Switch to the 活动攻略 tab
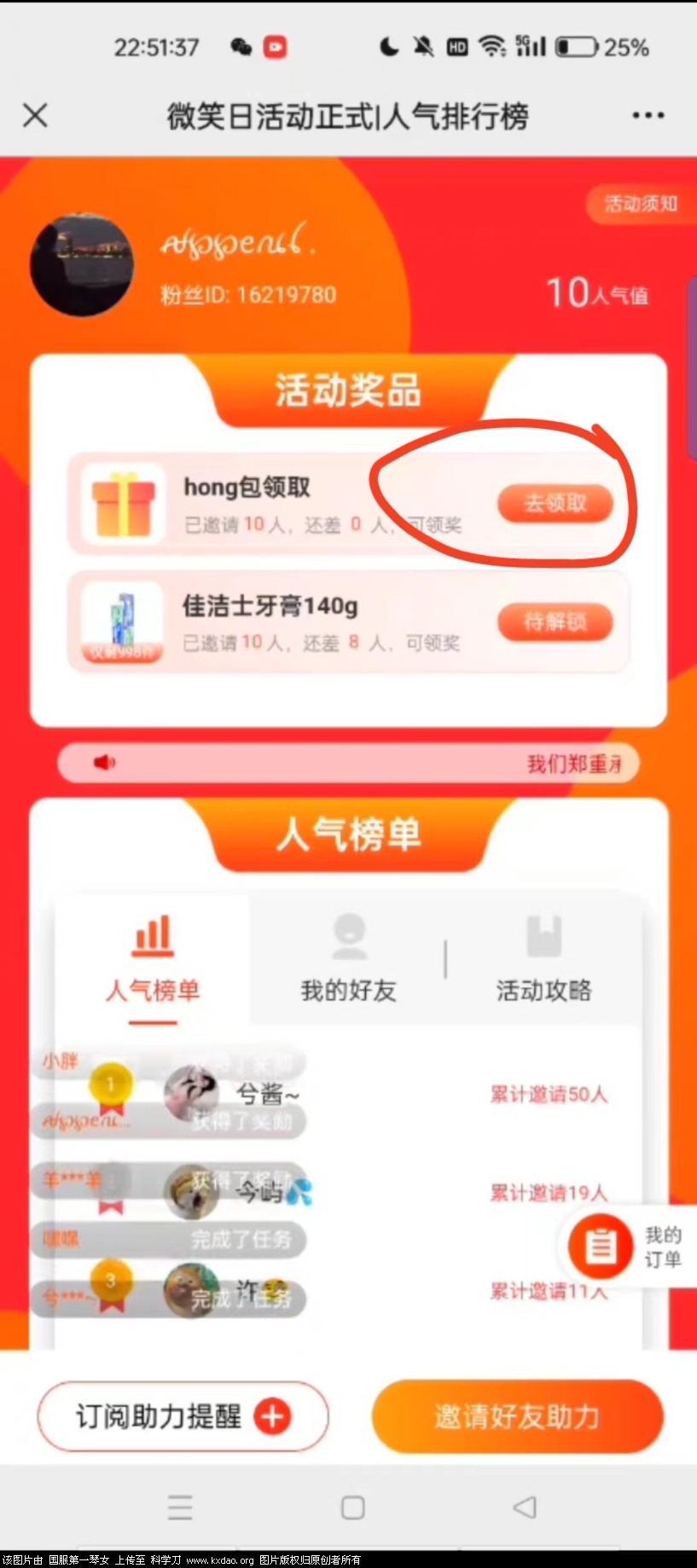Image resolution: width=697 pixels, height=1568 pixels. pos(543,959)
